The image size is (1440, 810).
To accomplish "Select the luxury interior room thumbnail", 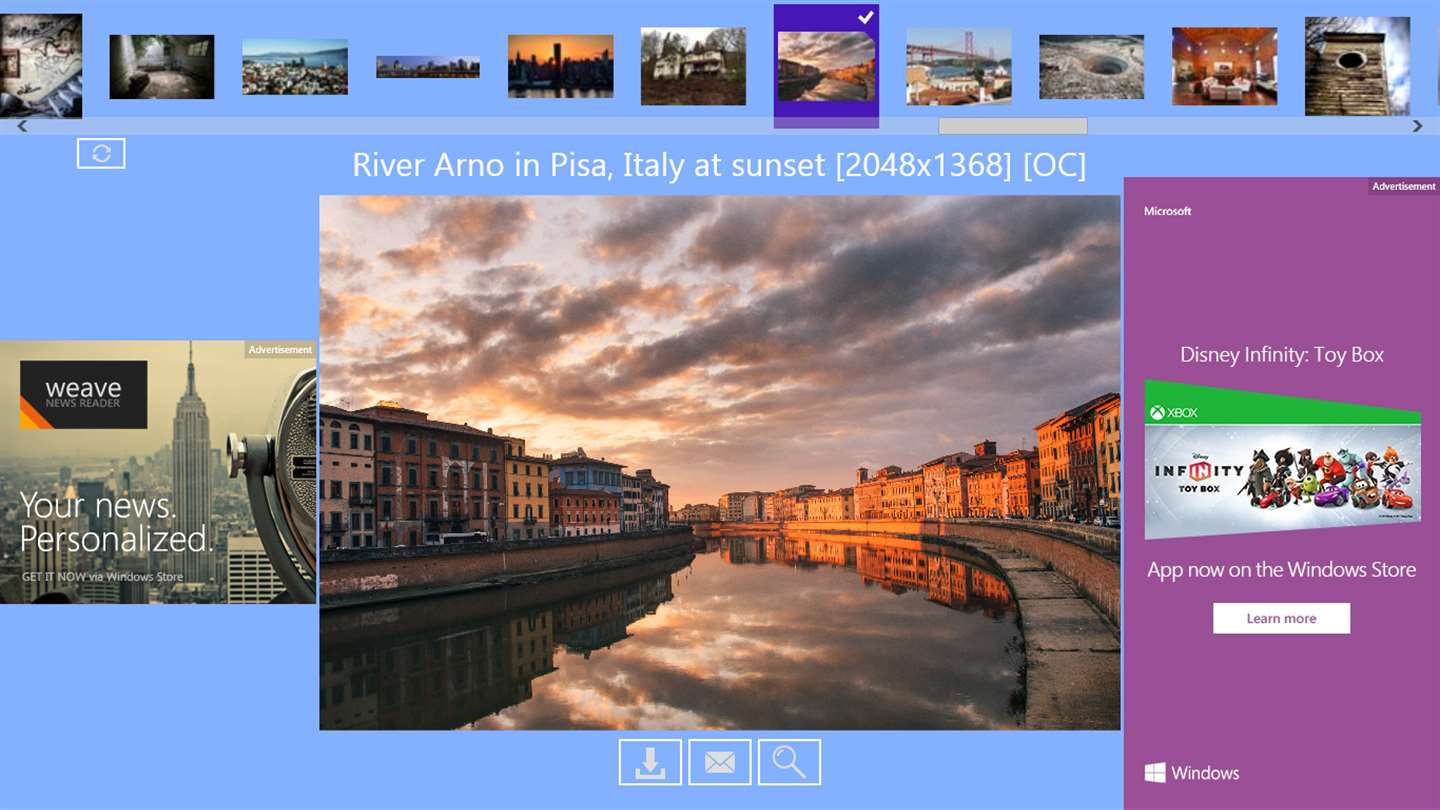I will click(x=1224, y=66).
